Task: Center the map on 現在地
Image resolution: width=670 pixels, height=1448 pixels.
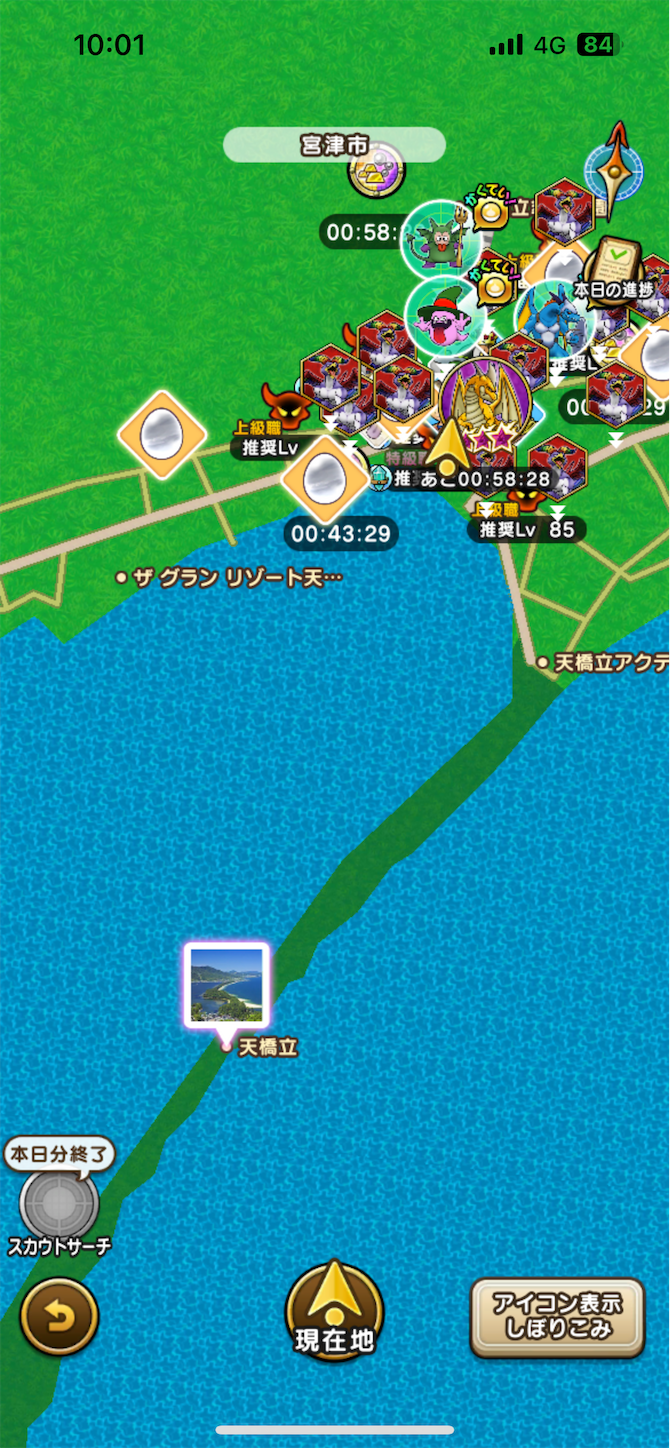Action: click(335, 1311)
